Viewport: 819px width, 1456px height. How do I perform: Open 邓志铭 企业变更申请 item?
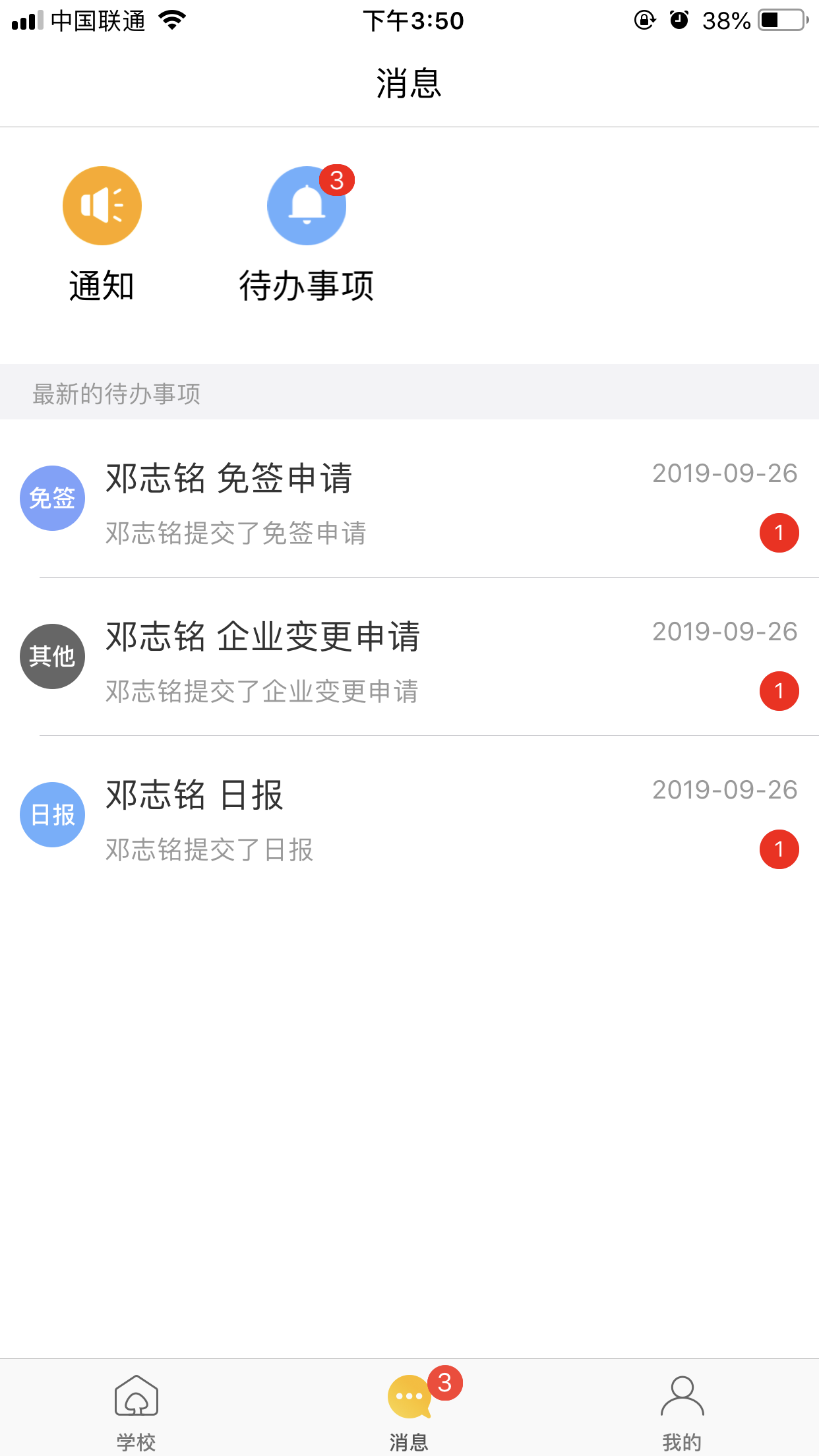(x=409, y=657)
